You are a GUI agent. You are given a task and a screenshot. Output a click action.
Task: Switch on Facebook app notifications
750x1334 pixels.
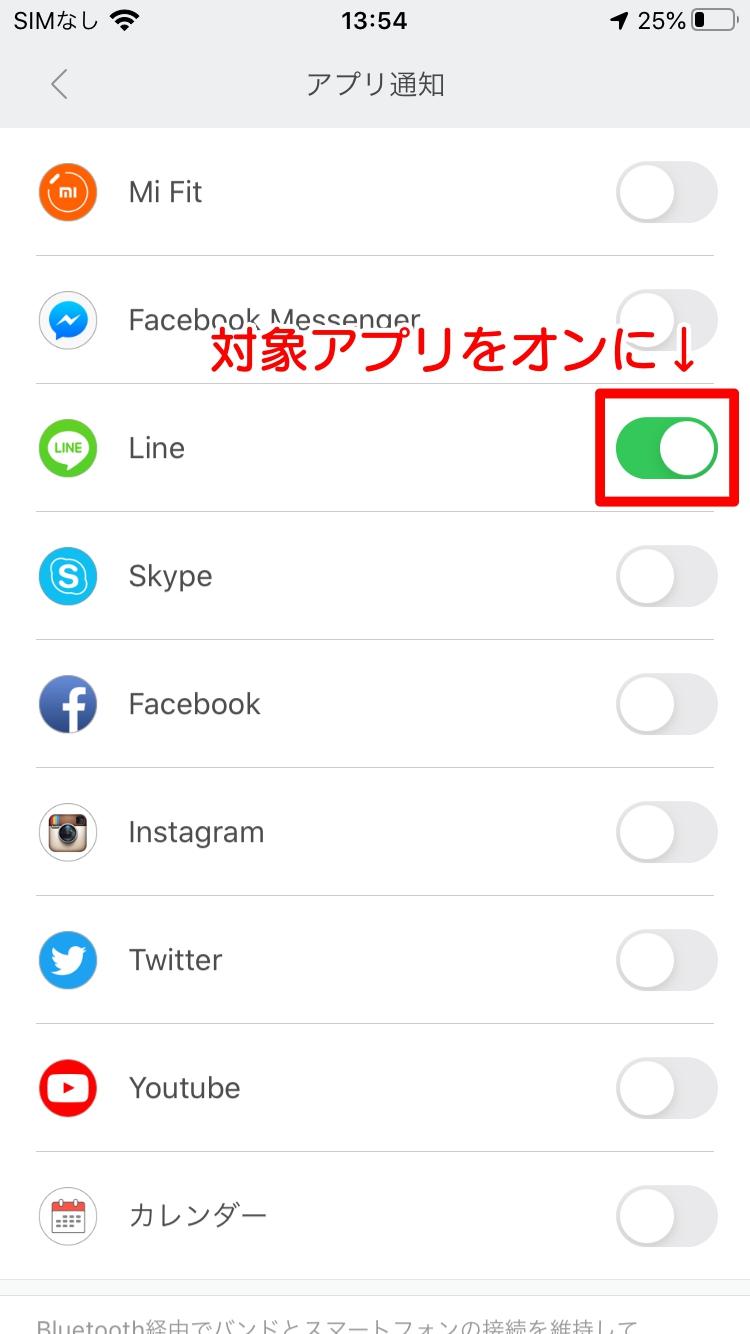click(667, 704)
